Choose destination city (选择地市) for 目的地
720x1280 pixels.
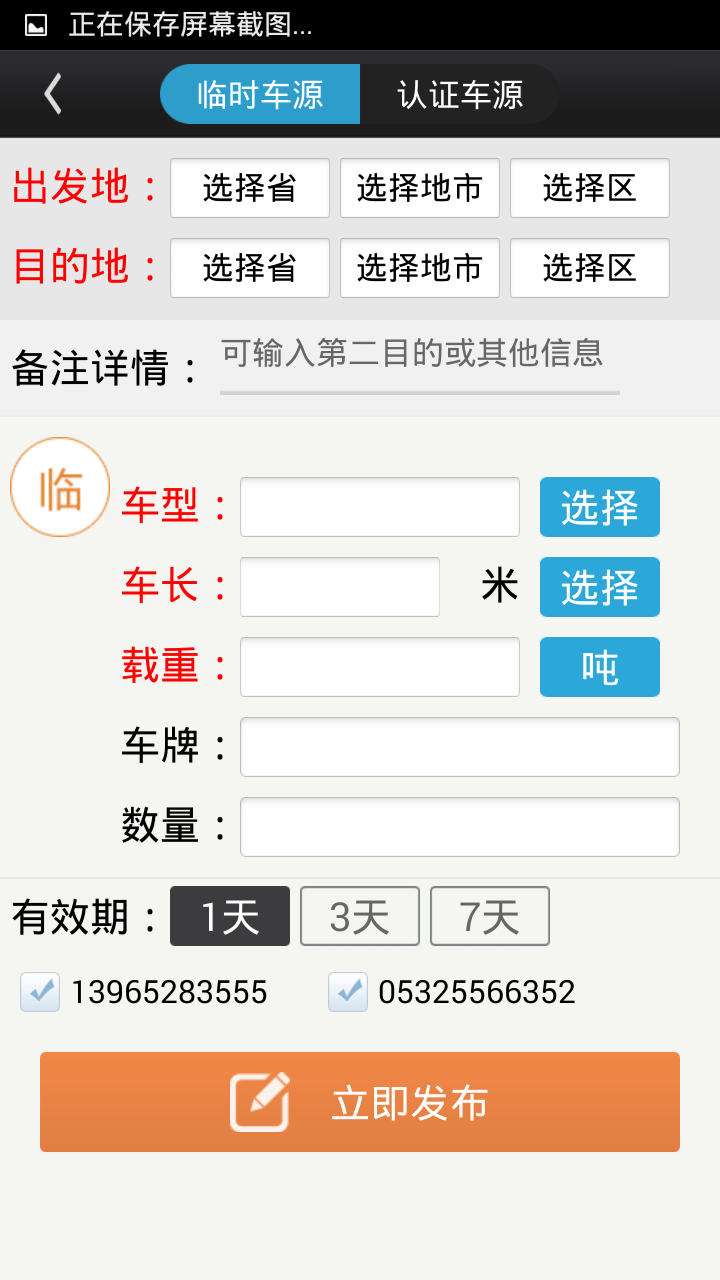coord(420,268)
